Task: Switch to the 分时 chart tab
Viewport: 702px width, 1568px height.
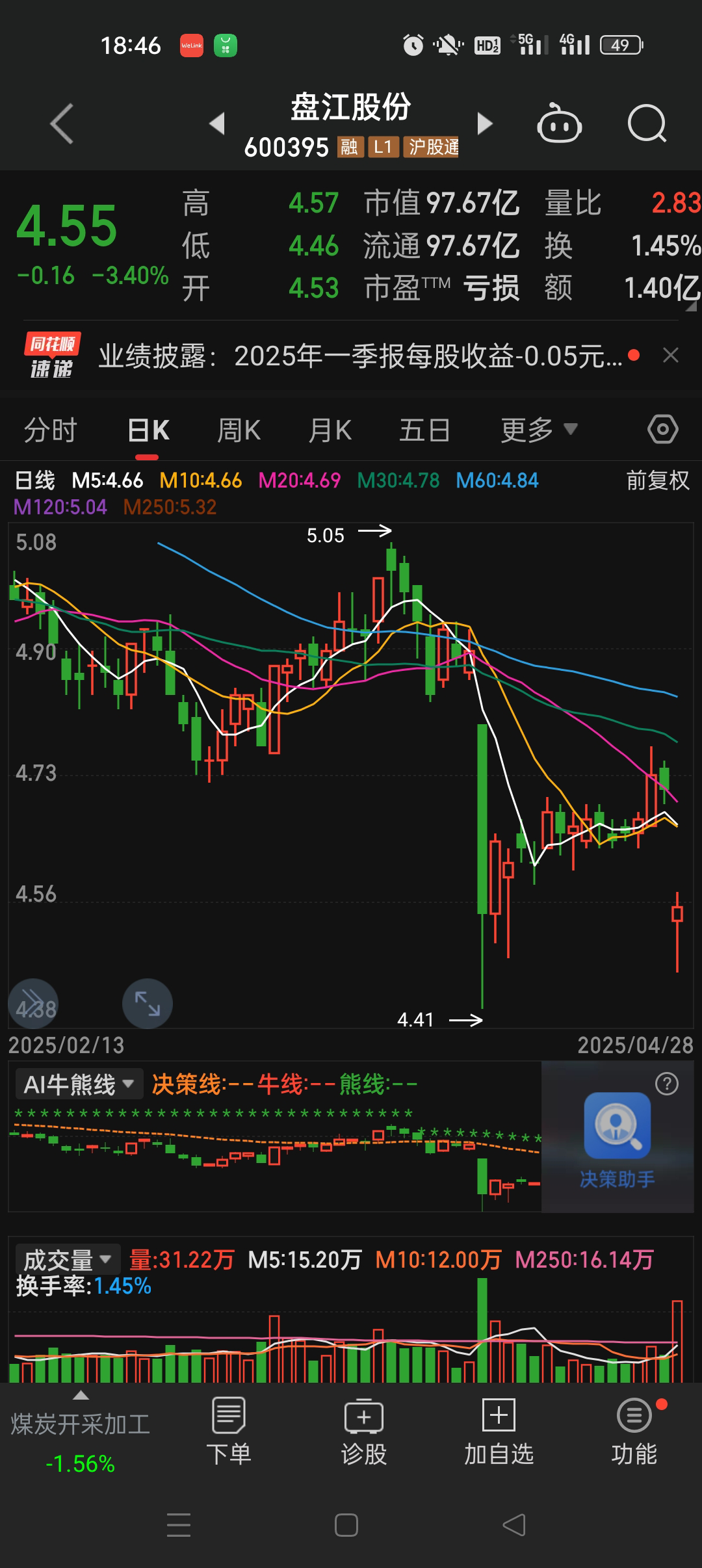Action: tap(51, 430)
